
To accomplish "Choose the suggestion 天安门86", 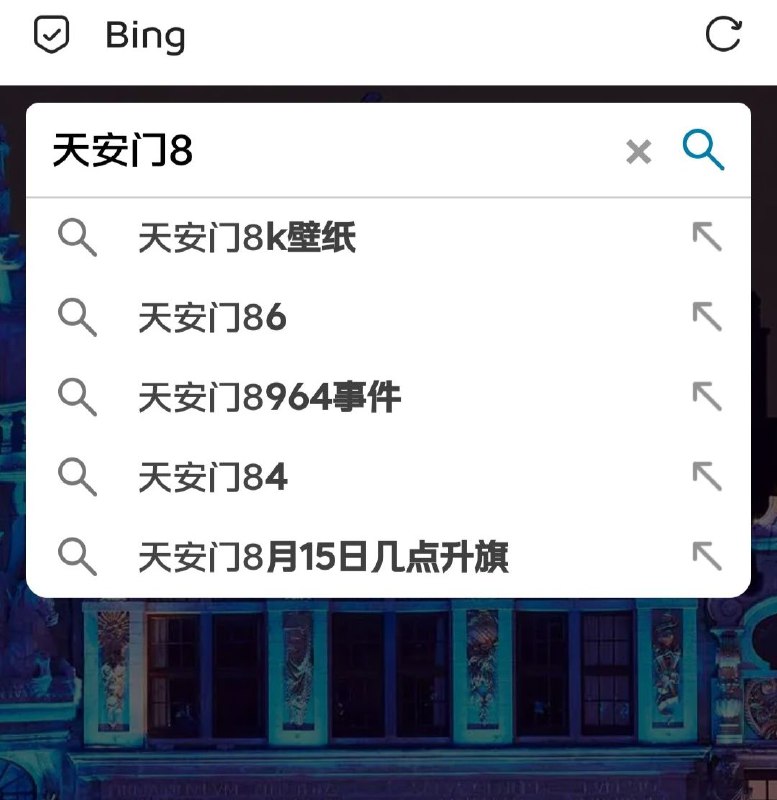I will pyautogui.click(x=208, y=316).
